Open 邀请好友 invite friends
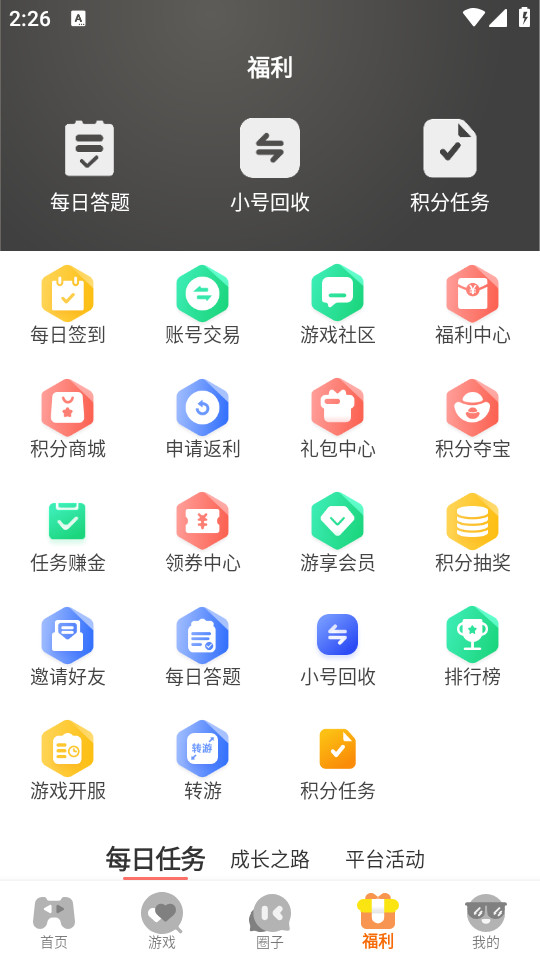Image resolution: width=540 pixels, height=960 pixels. point(67,647)
